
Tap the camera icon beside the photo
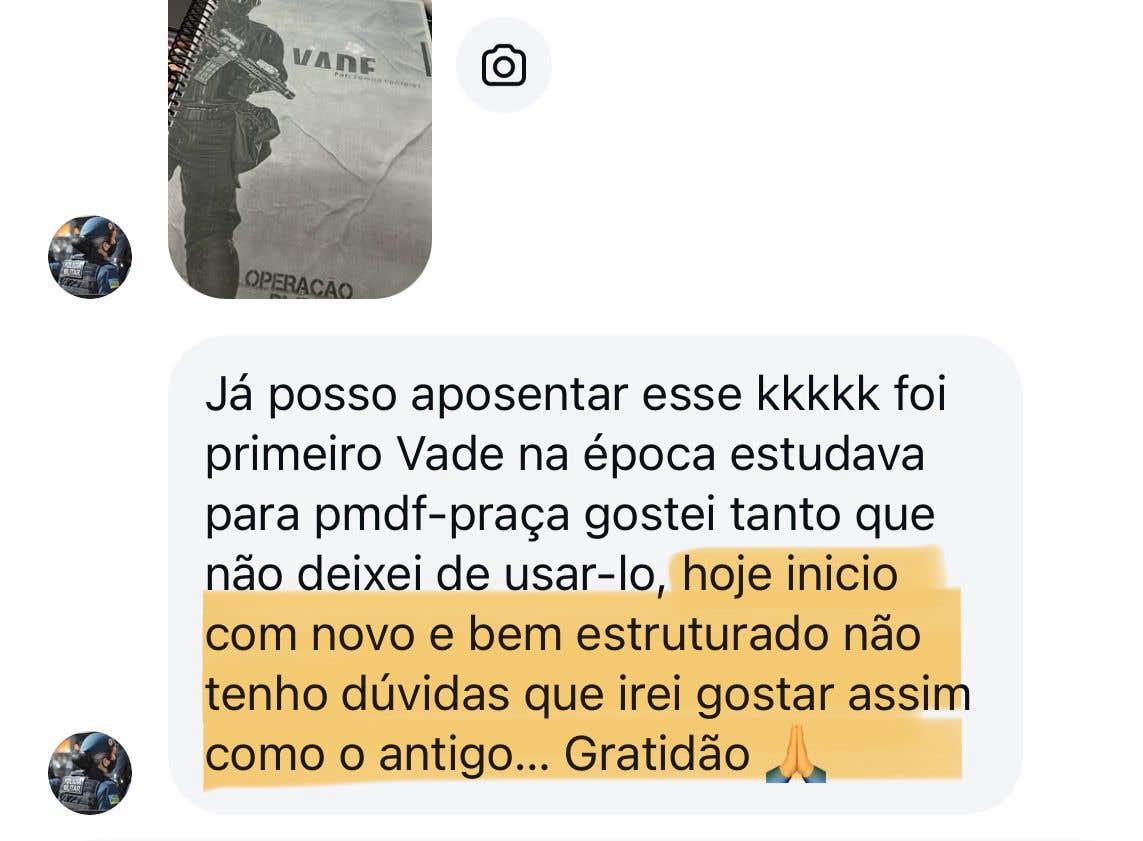[x=503, y=66]
